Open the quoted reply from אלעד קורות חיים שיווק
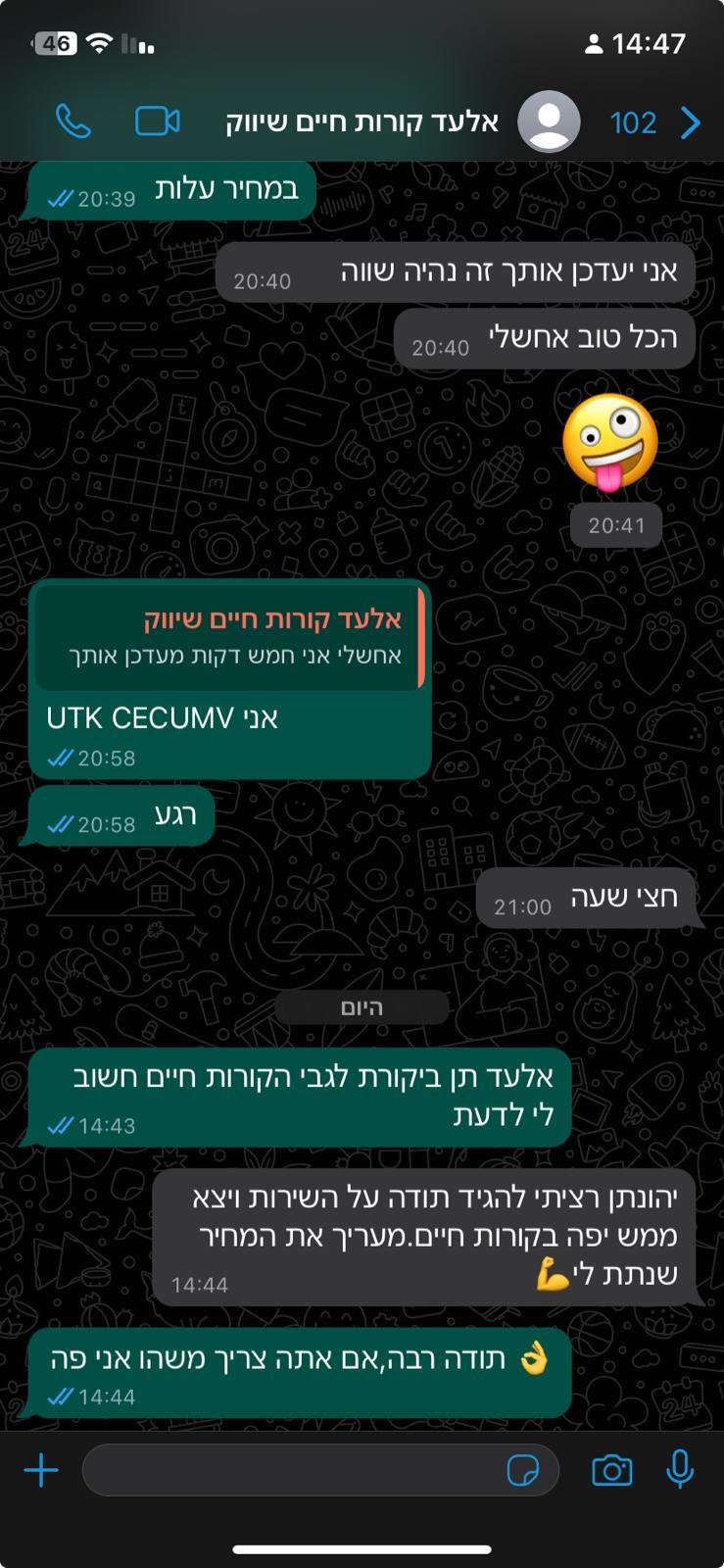Viewport: 724px width, 1568px height. coord(229,637)
